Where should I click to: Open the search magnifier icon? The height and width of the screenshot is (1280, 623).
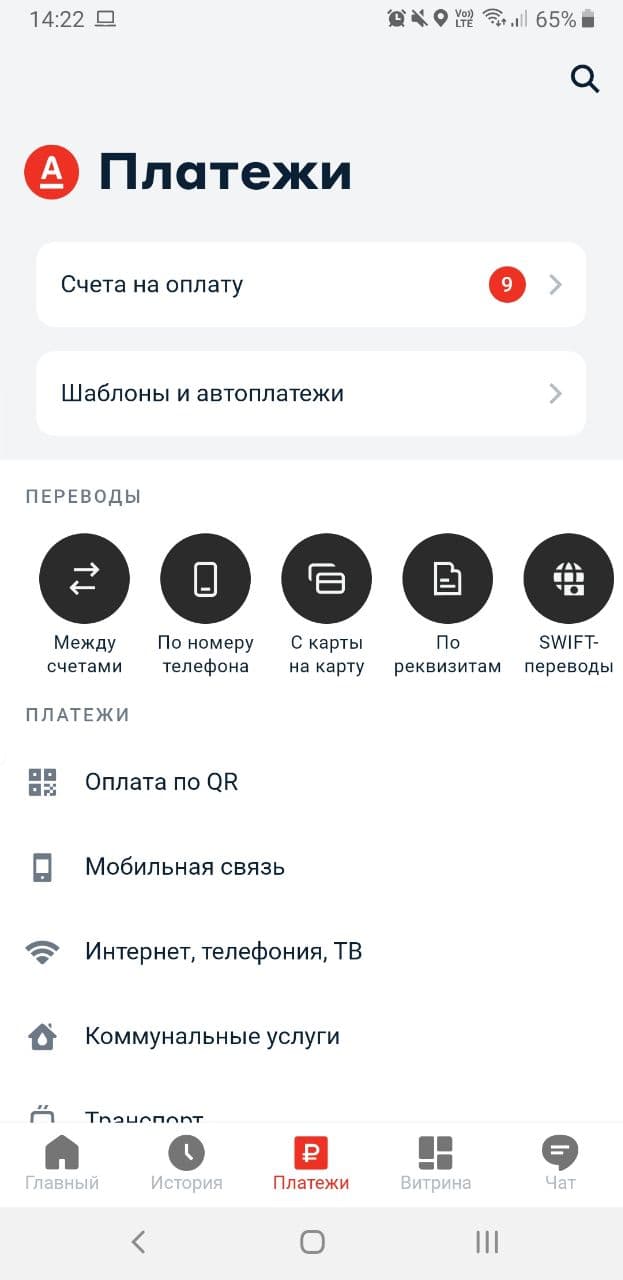[585, 79]
